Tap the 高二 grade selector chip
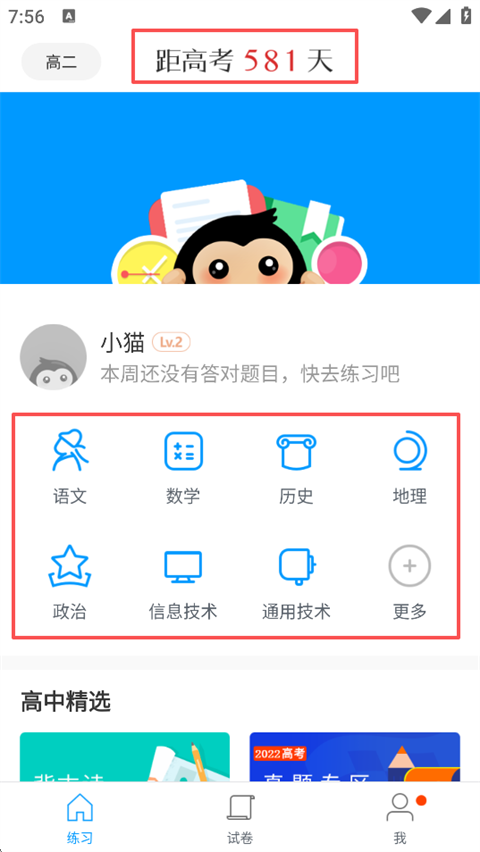Screen dimensions: 480x852 click(61, 62)
